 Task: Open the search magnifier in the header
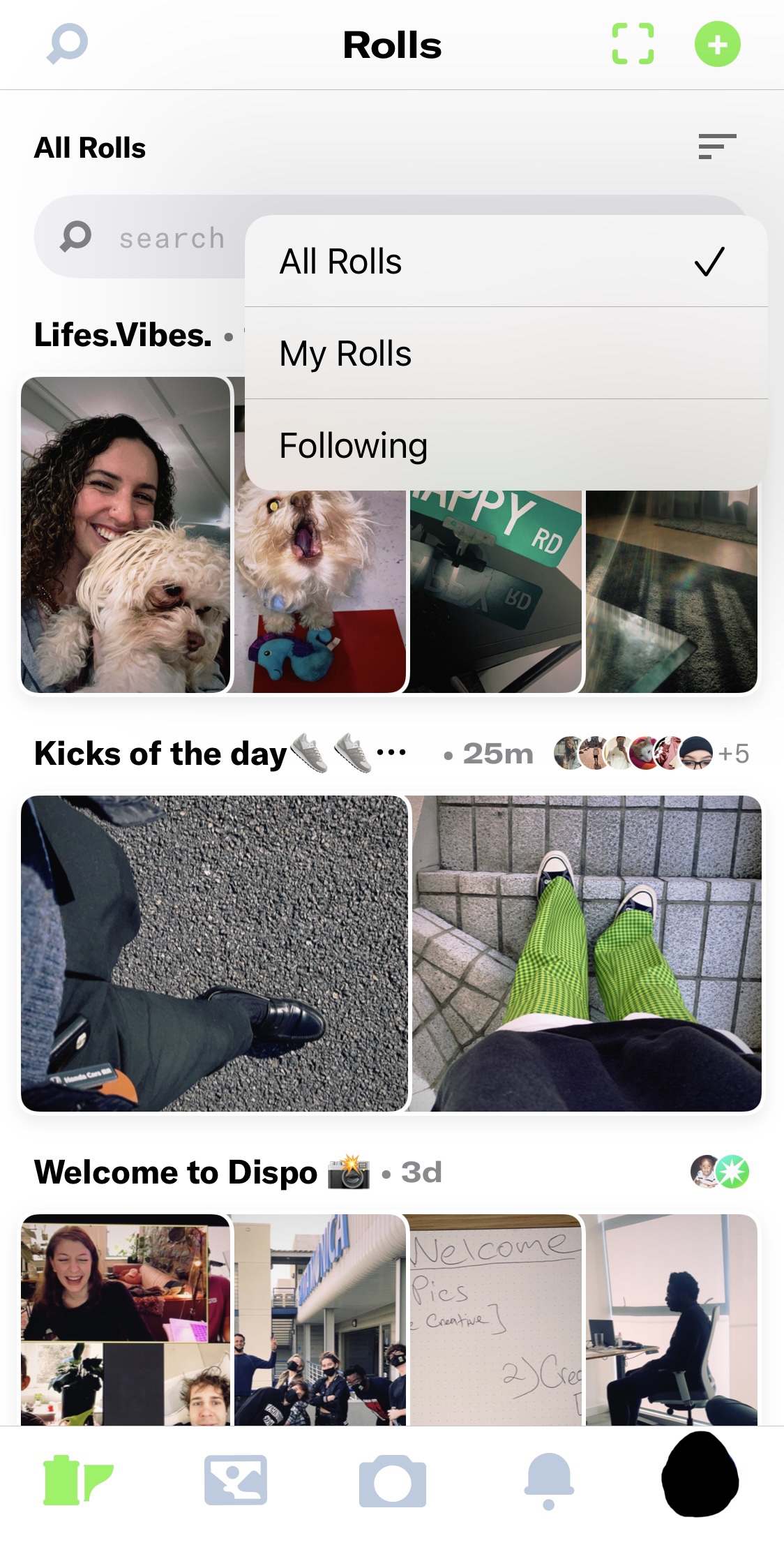[67, 44]
